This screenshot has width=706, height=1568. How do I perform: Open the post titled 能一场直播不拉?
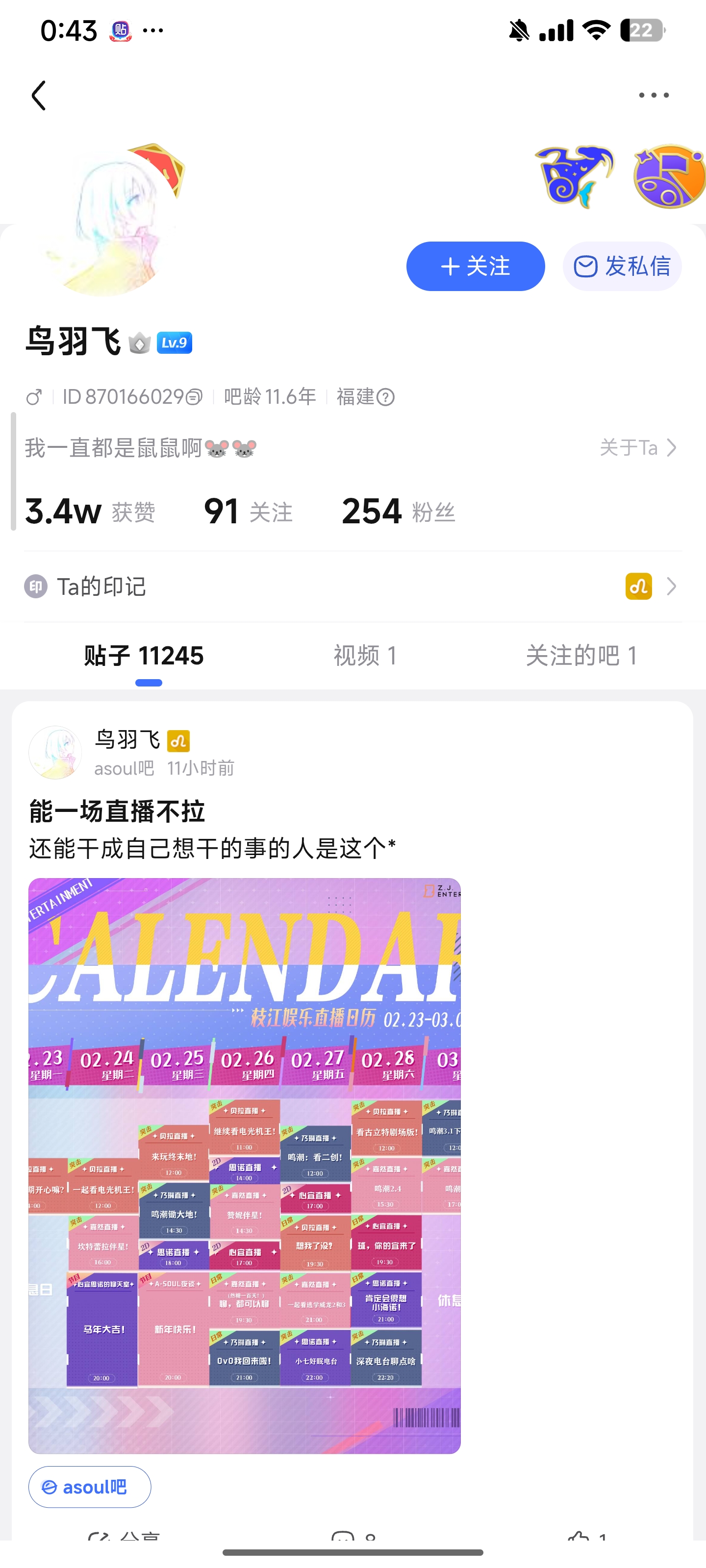click(117, 811)
